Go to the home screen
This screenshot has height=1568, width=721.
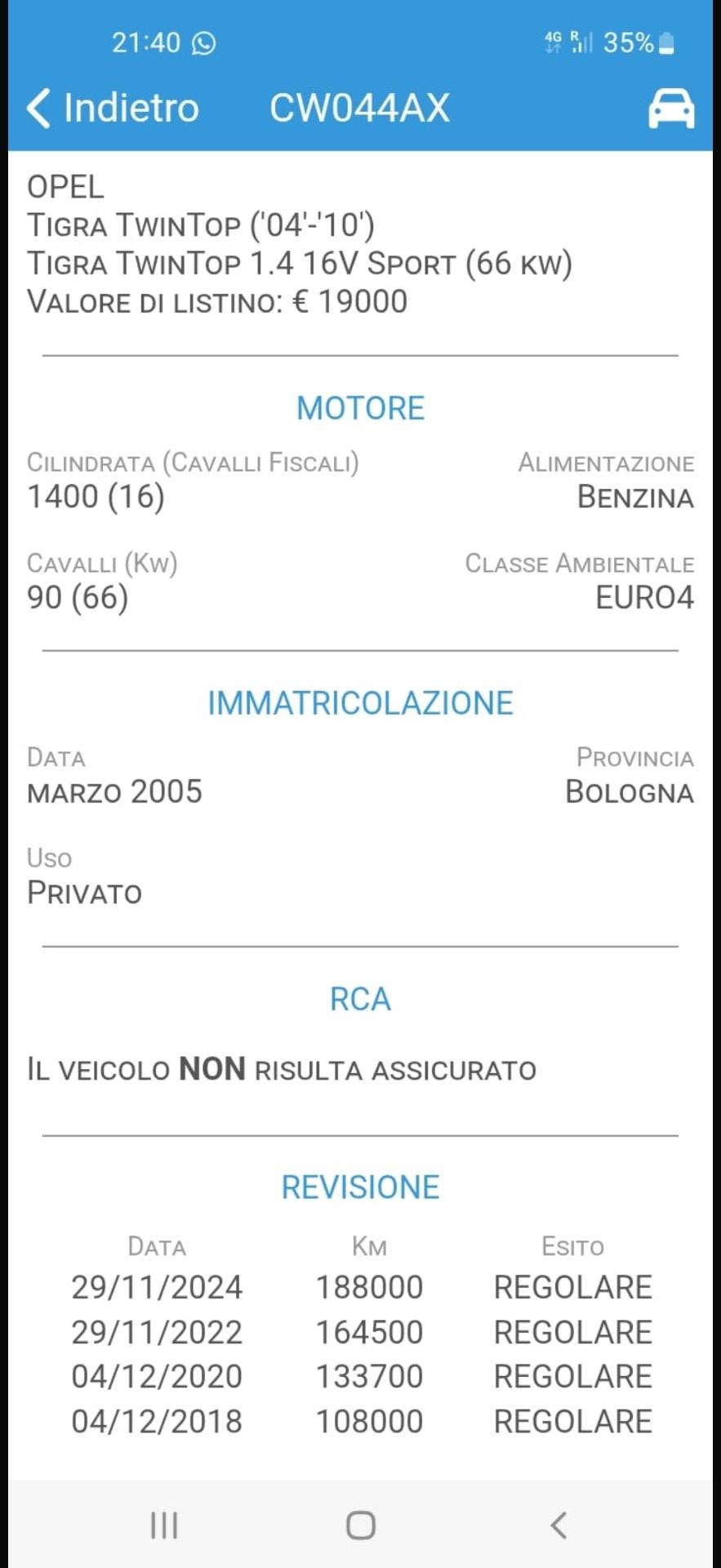click(360, 1525)
